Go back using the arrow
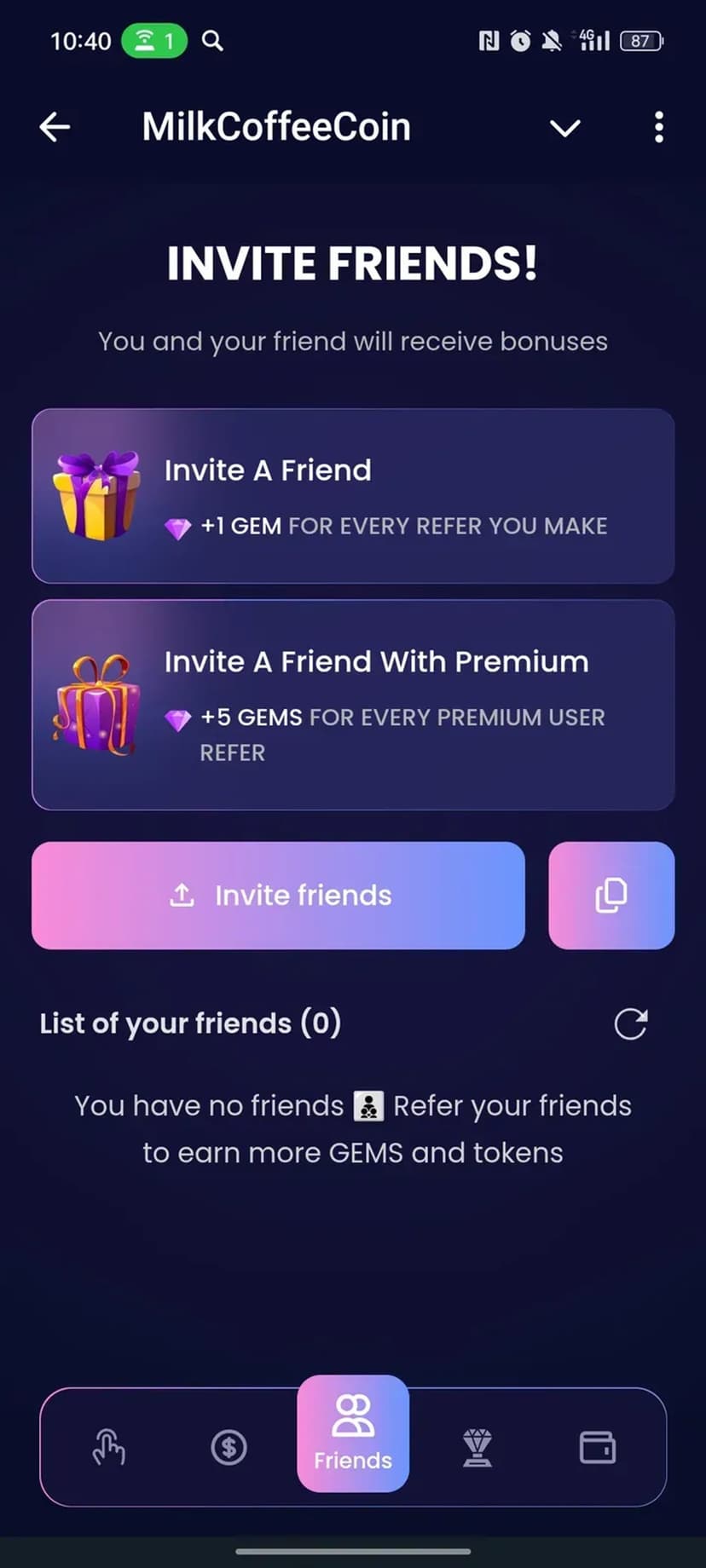This screenshot has height=1568, width=706. [55, 128]
